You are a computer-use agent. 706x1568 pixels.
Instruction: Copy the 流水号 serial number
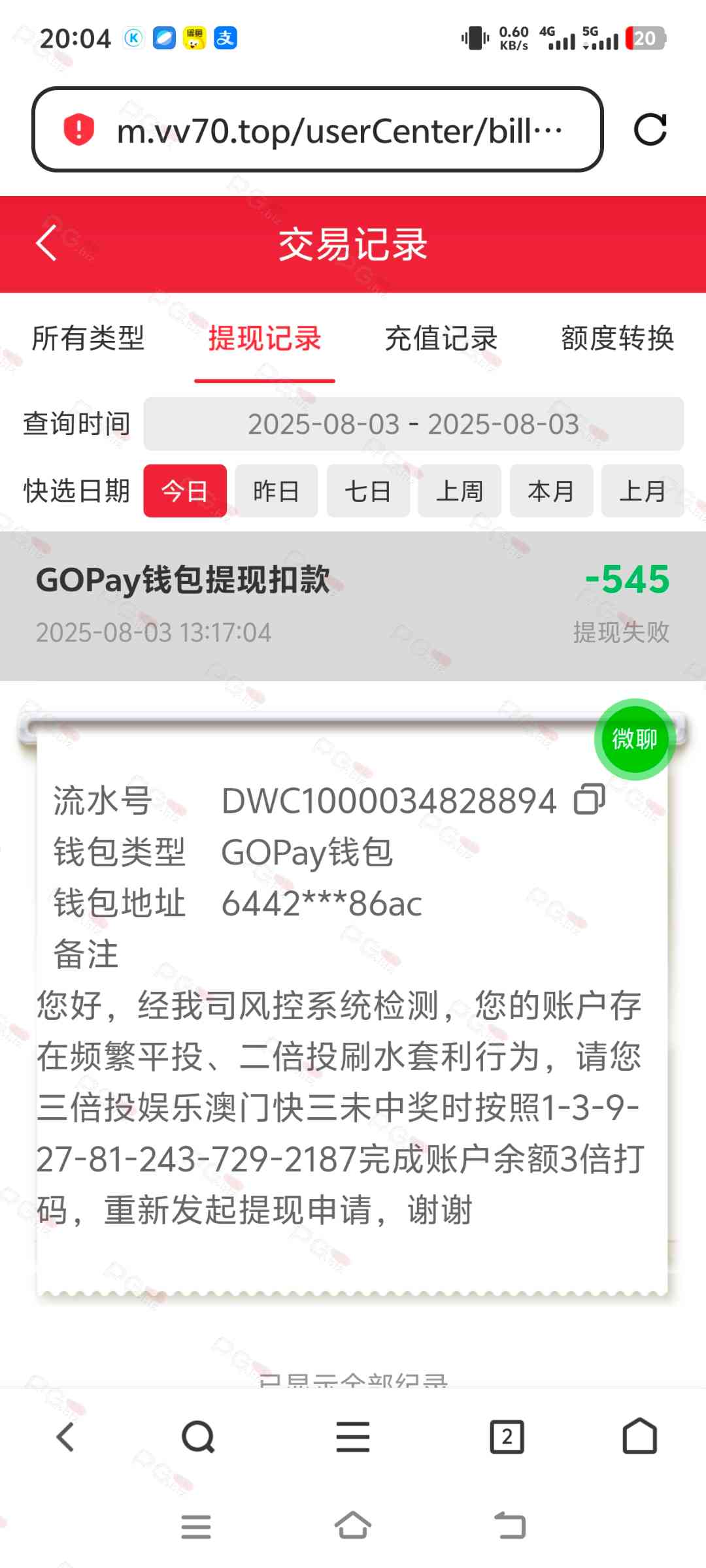pos(589,799)
